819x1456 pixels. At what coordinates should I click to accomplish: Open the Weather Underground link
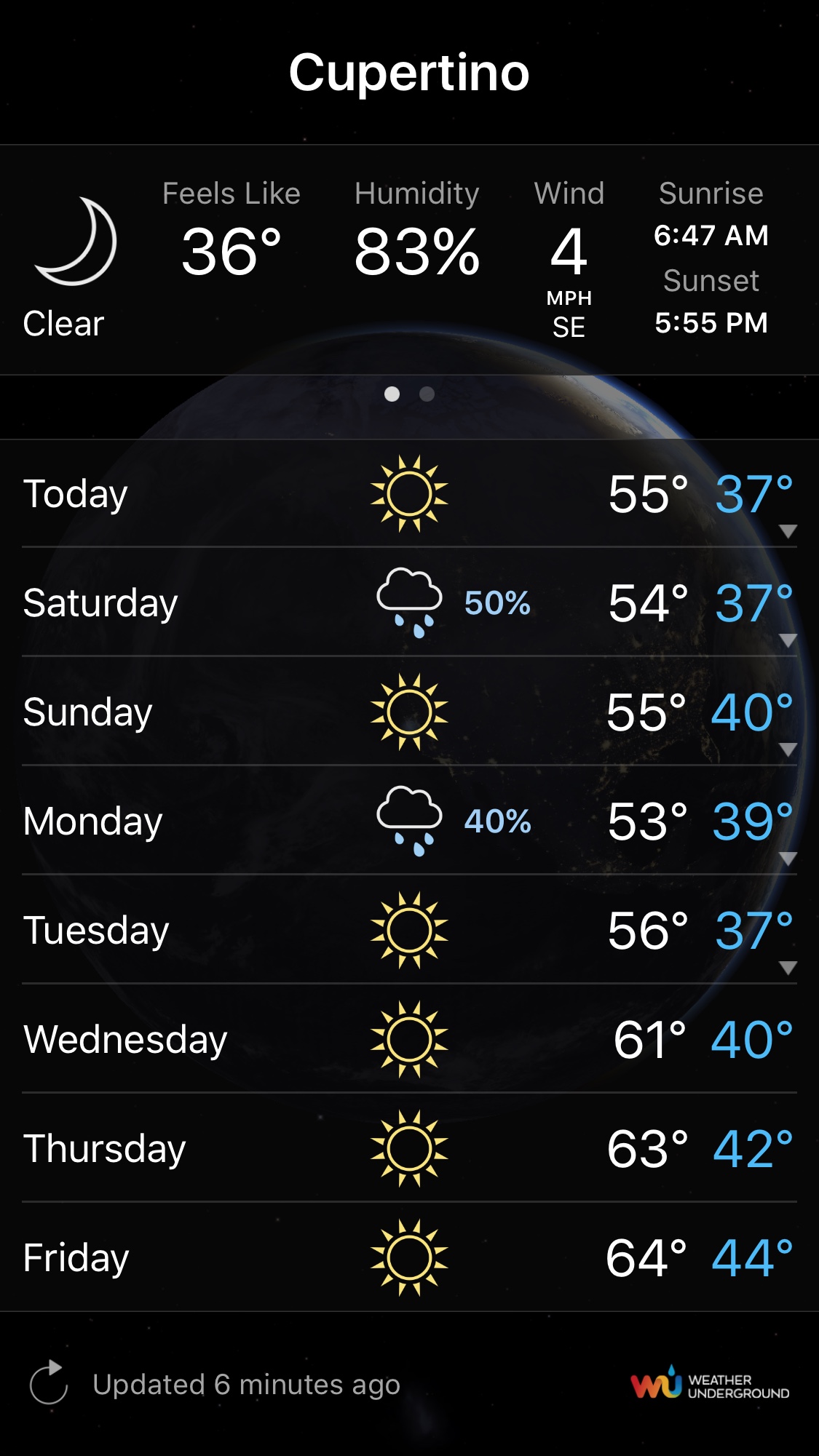tap(710, 1383)
